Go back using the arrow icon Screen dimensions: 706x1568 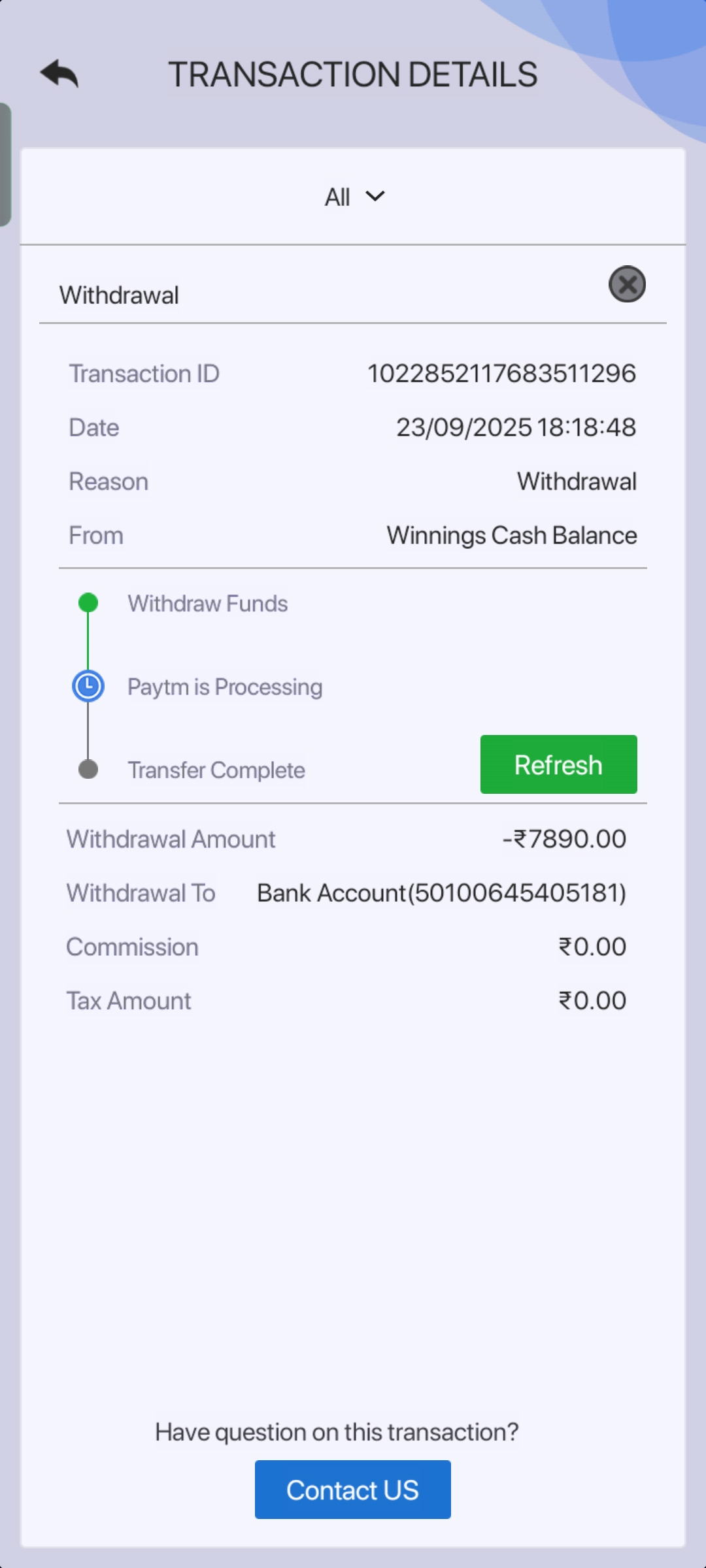click(x=59, y=74)
